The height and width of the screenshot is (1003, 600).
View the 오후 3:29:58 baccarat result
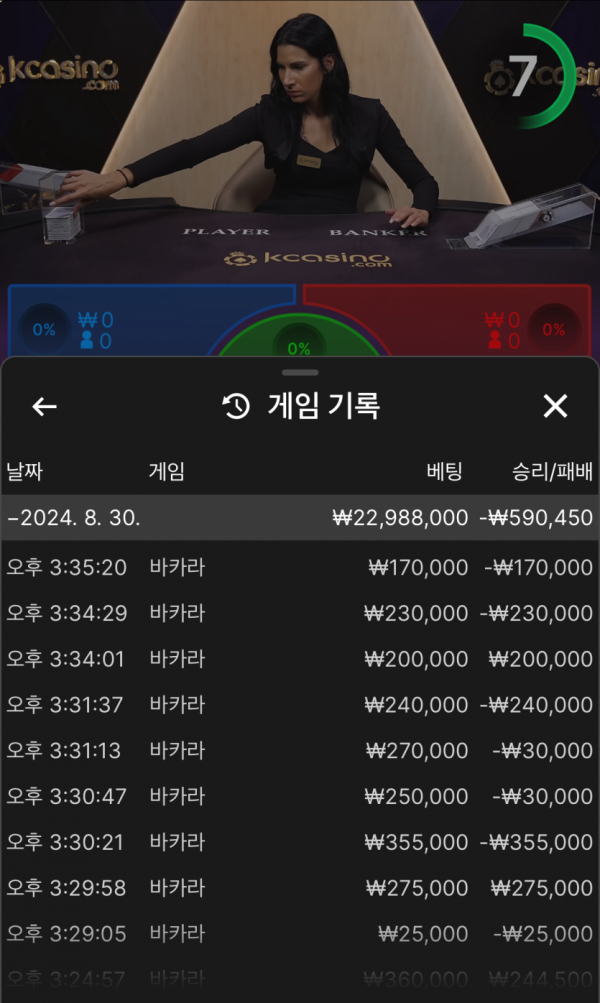[x=300, y=888]
